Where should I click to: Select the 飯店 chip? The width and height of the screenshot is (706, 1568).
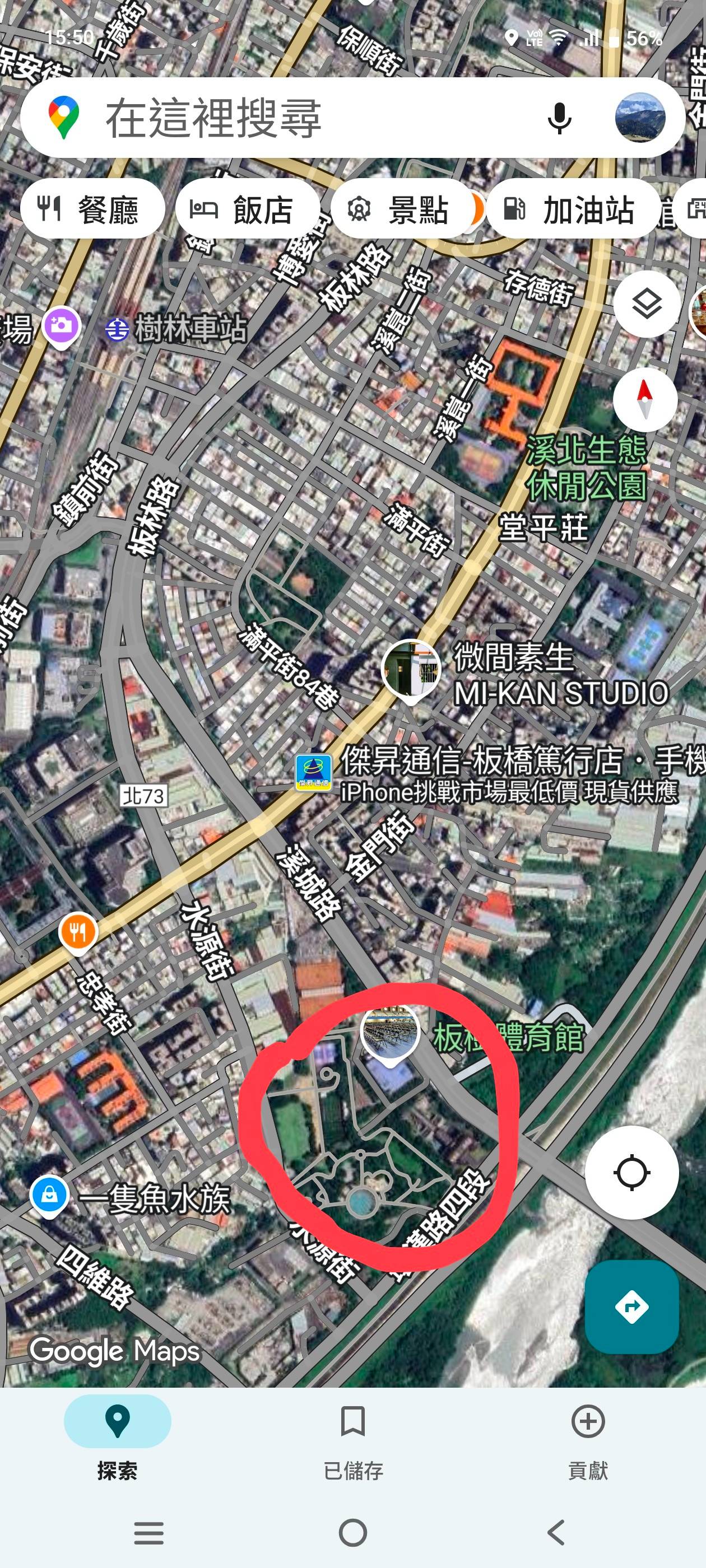[x=247, y=209]
